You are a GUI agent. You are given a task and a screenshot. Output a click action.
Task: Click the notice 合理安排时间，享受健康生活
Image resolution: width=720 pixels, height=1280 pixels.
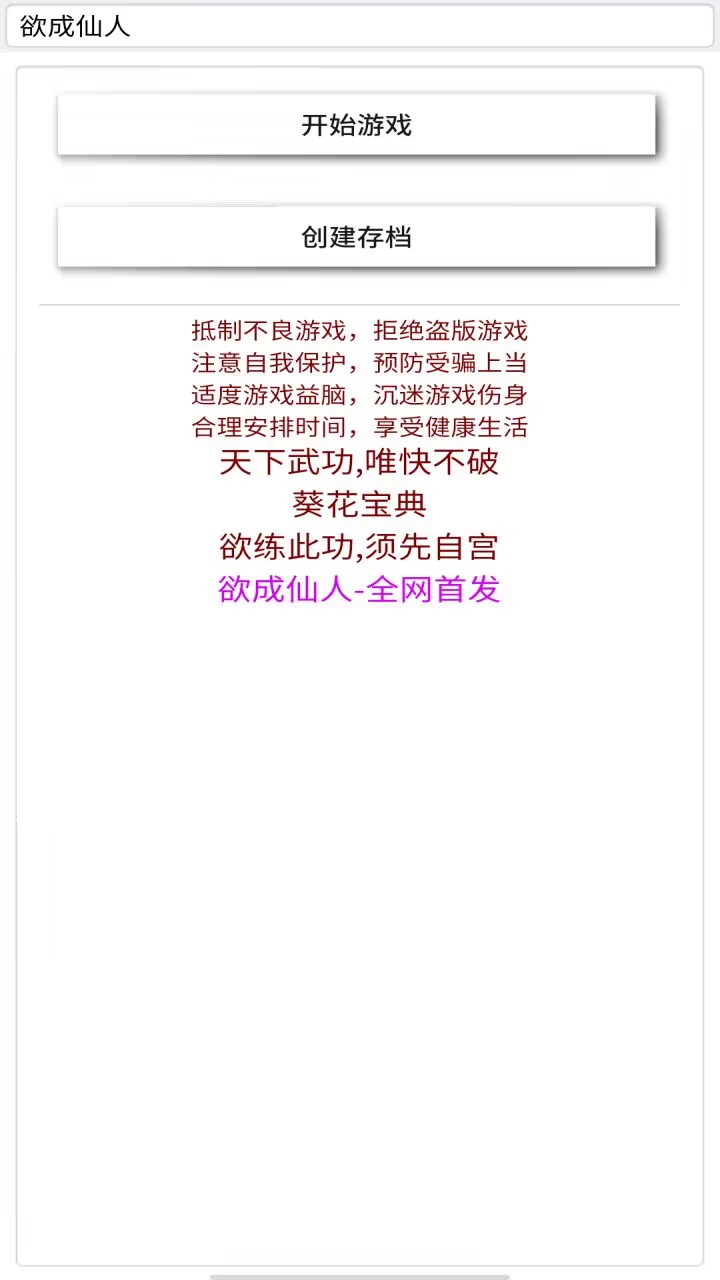[x=359, y=428]
